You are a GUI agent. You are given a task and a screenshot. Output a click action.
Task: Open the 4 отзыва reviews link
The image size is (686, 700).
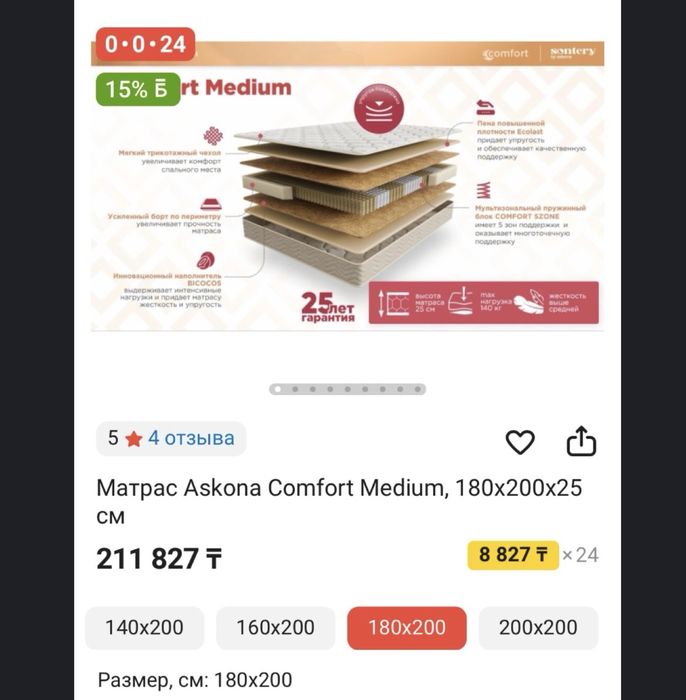(x=191, y=438)
